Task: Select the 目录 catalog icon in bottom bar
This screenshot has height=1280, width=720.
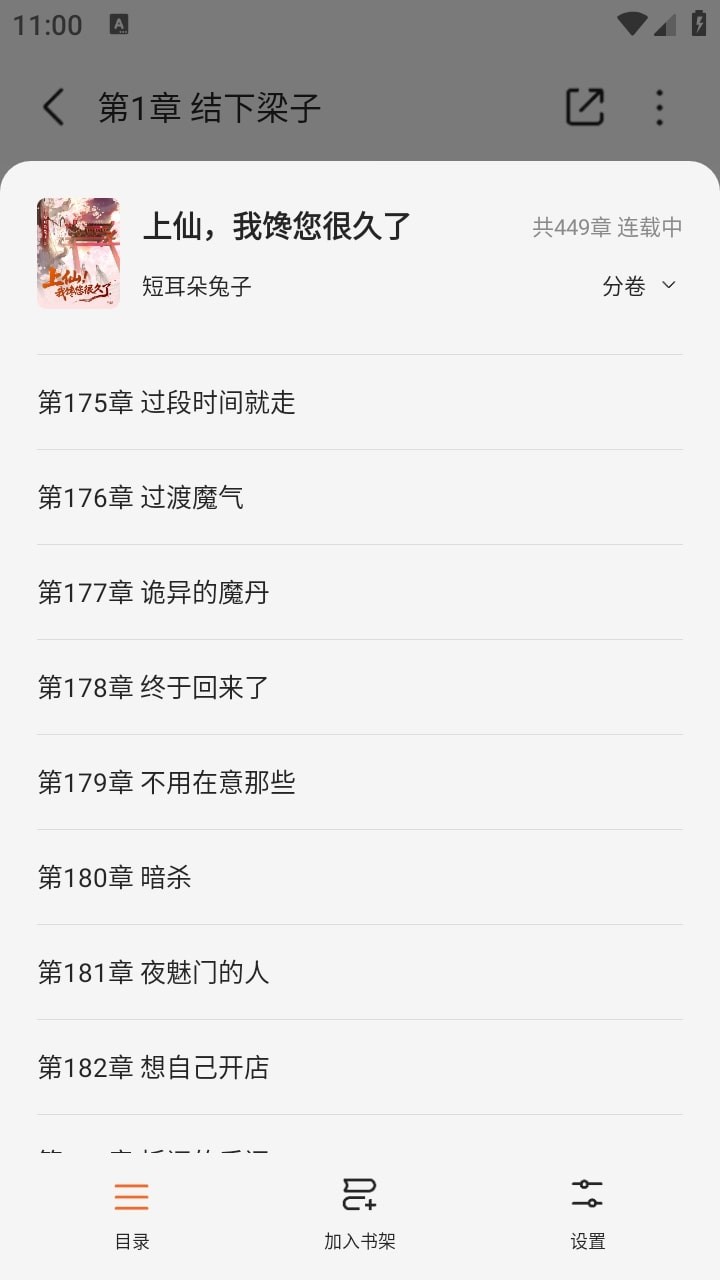Action: 131,1196
